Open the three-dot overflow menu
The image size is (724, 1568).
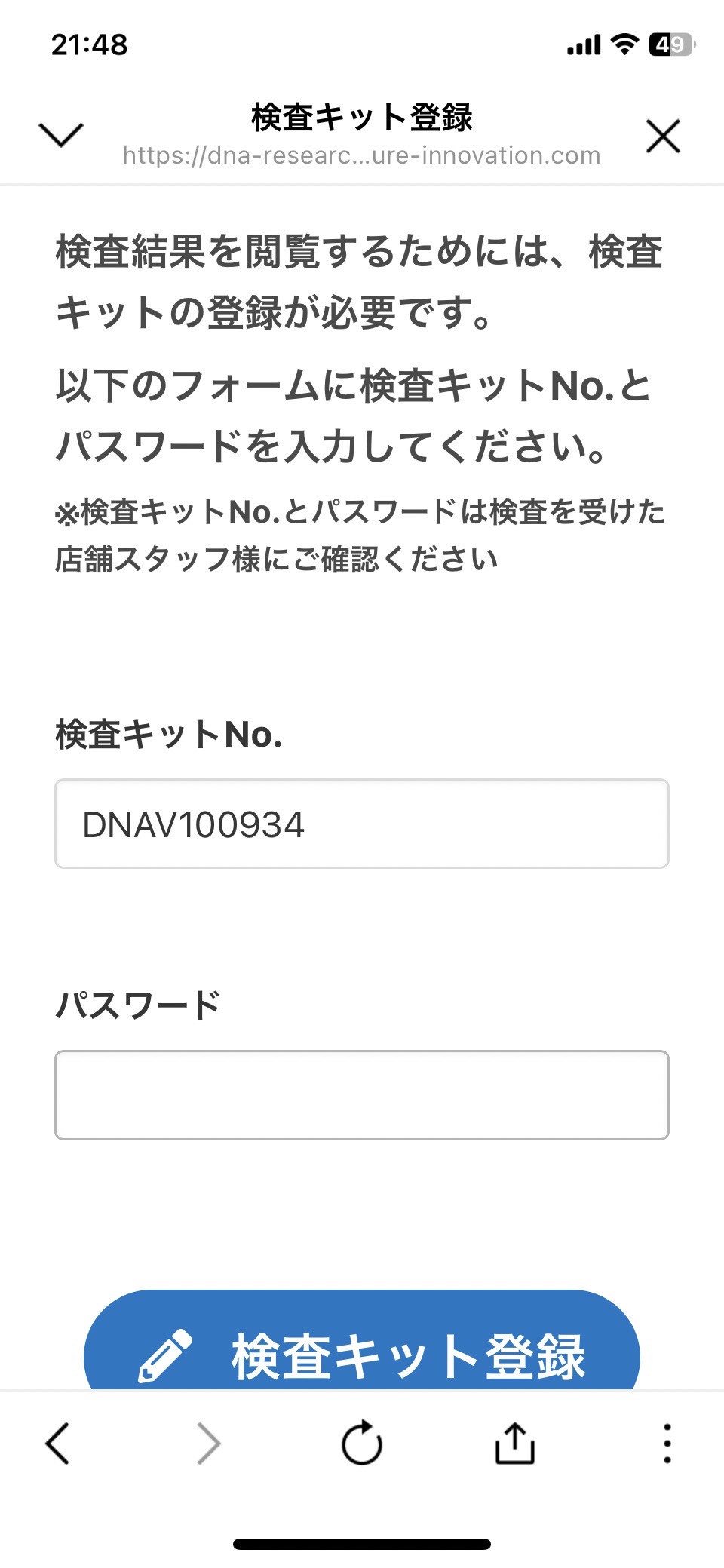coord(667,1444)
